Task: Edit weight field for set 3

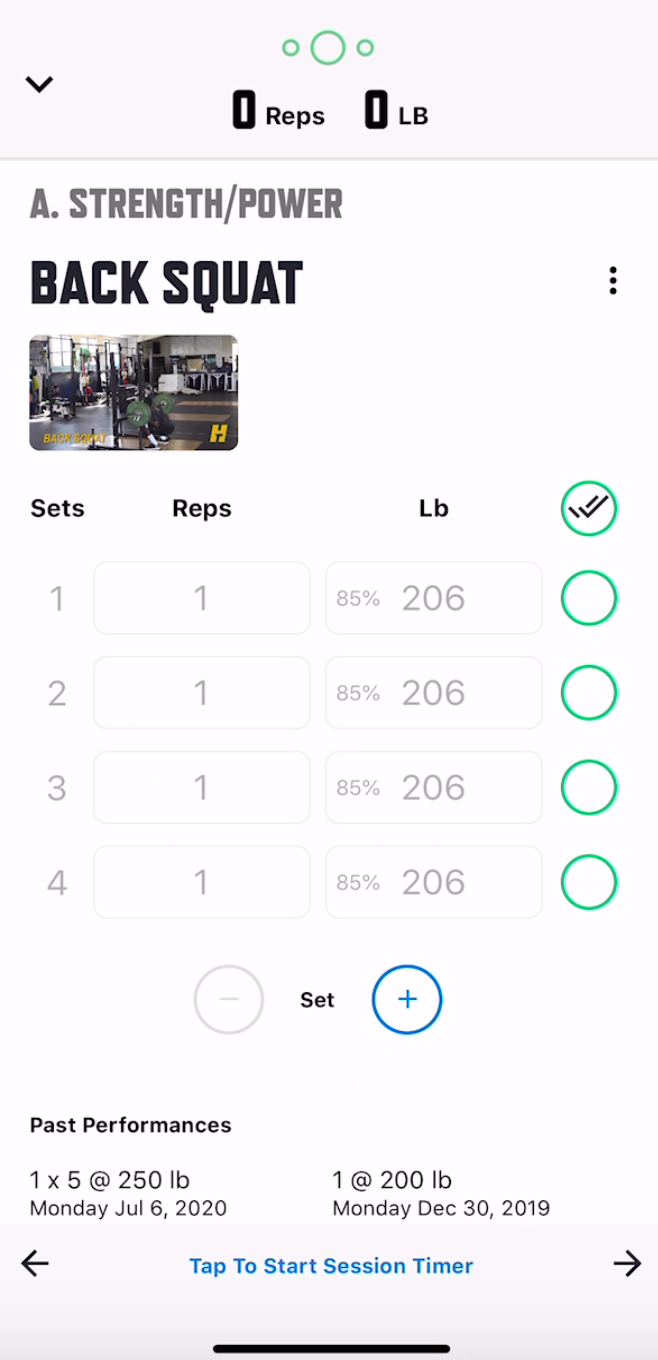Action: pos(434,788)
